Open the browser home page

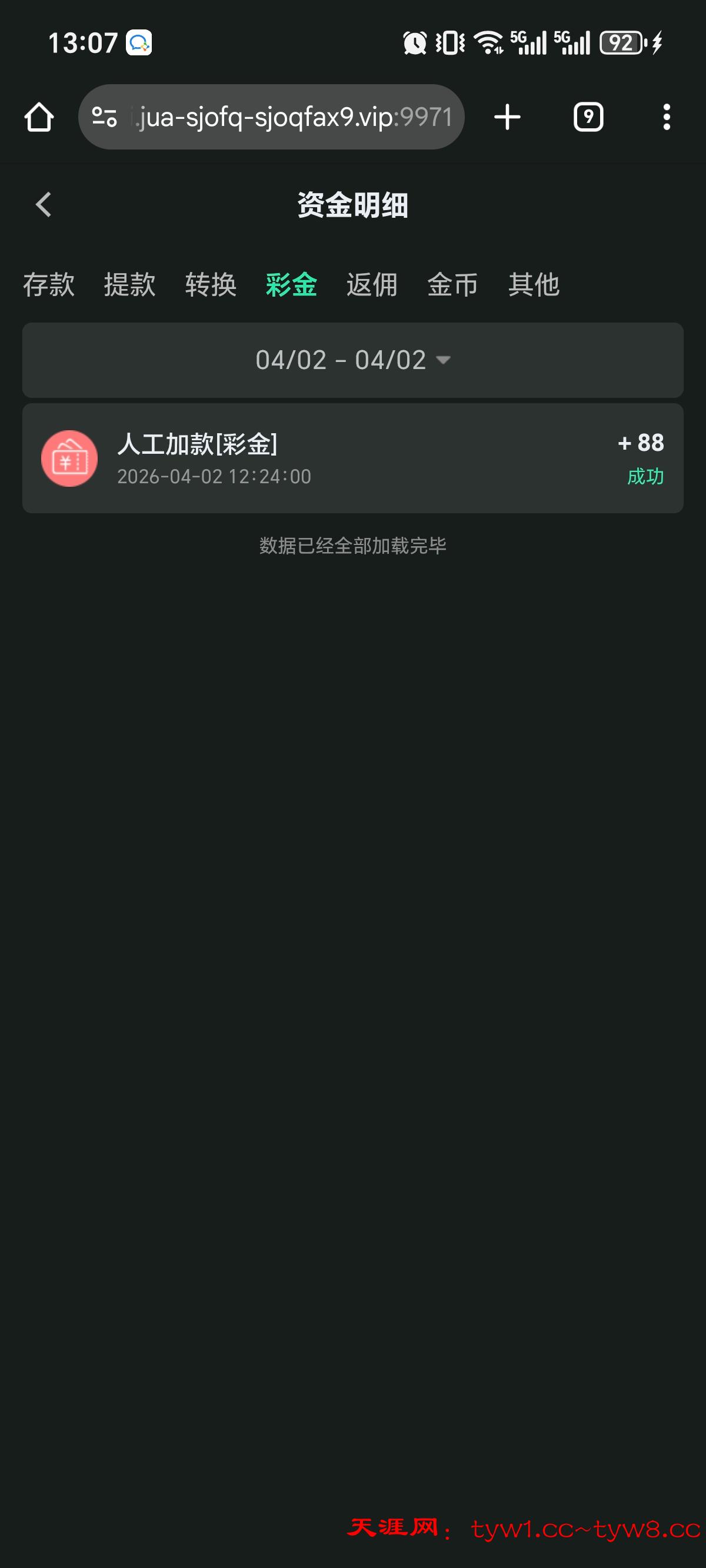[39, 117]
